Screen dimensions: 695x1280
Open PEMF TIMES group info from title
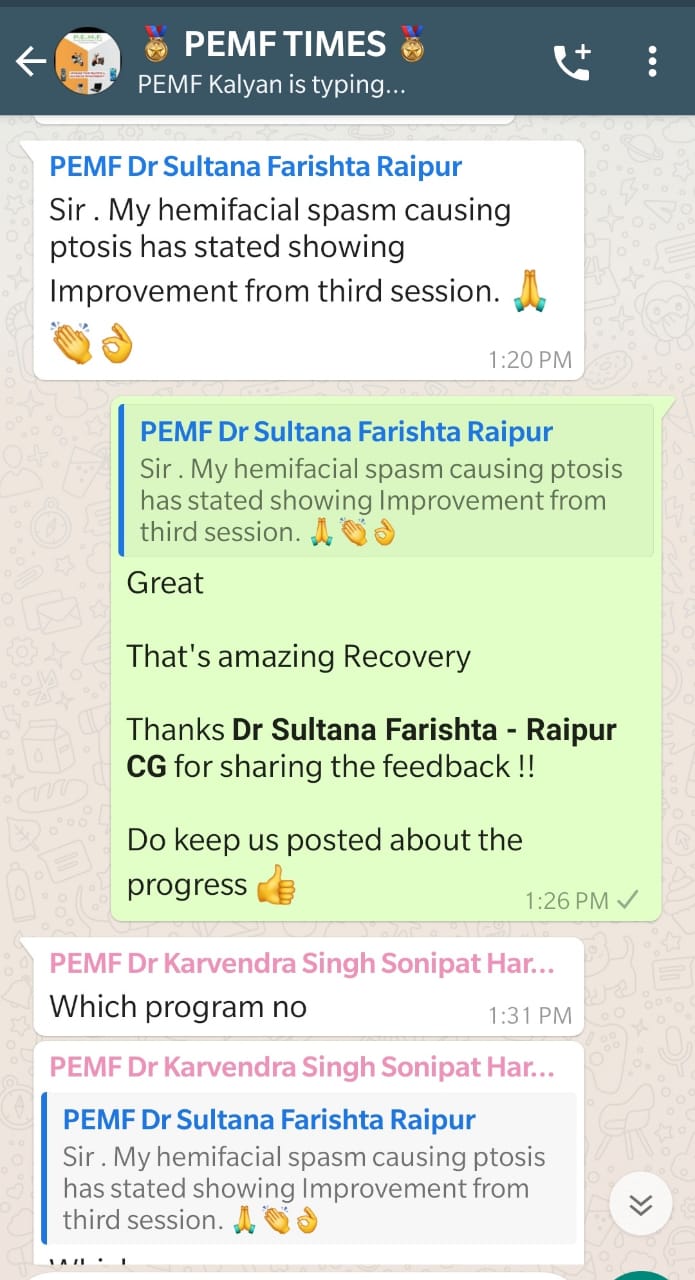(285, 45)
